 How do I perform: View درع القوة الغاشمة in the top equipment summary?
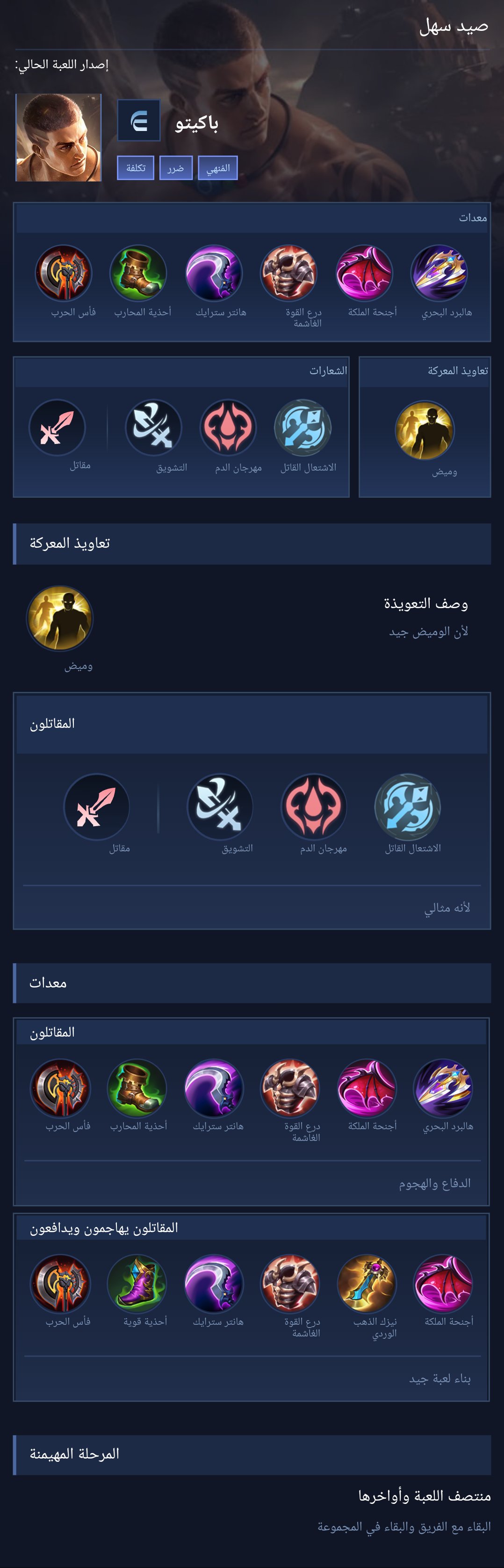point(288,273)
